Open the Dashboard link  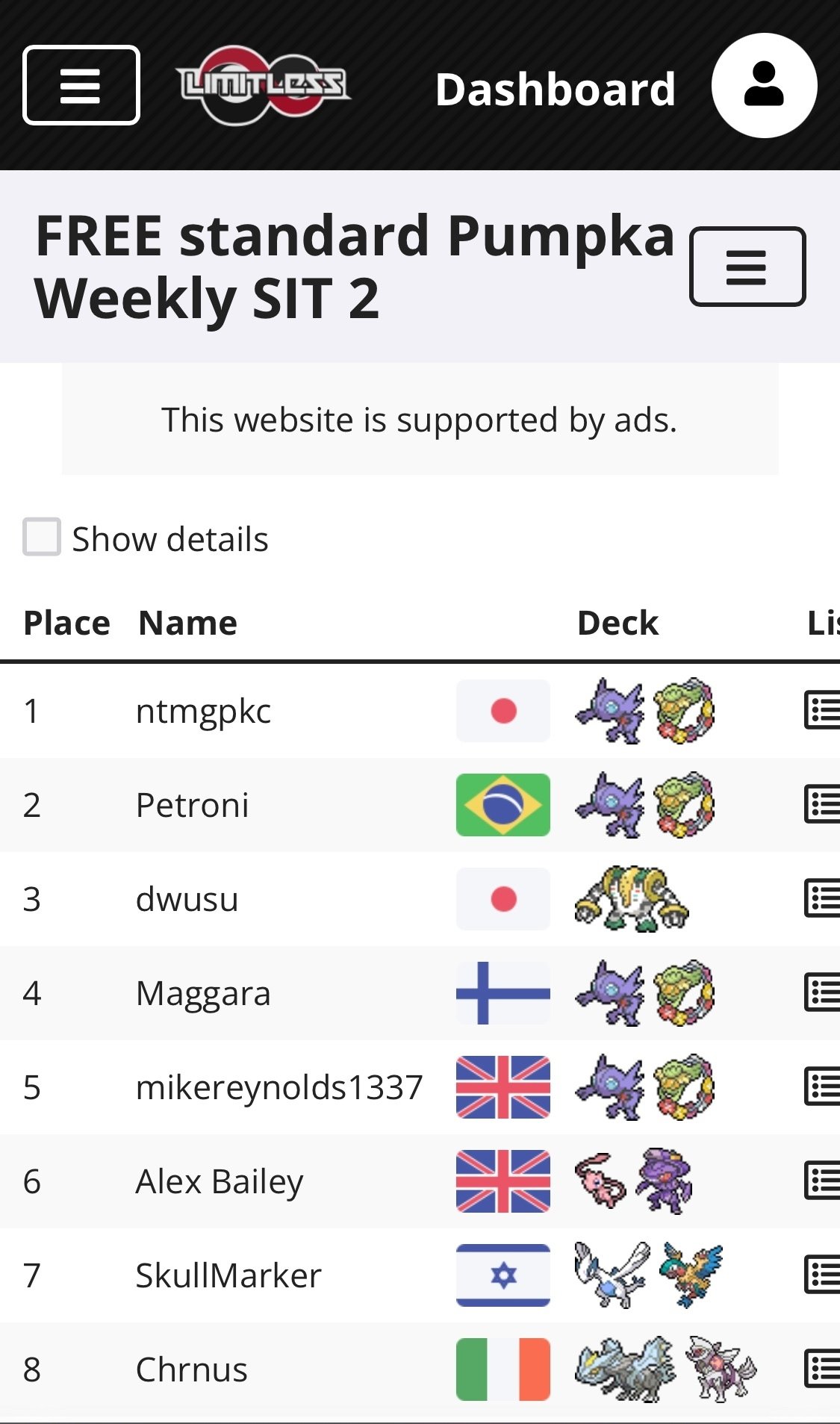[555, 90]
